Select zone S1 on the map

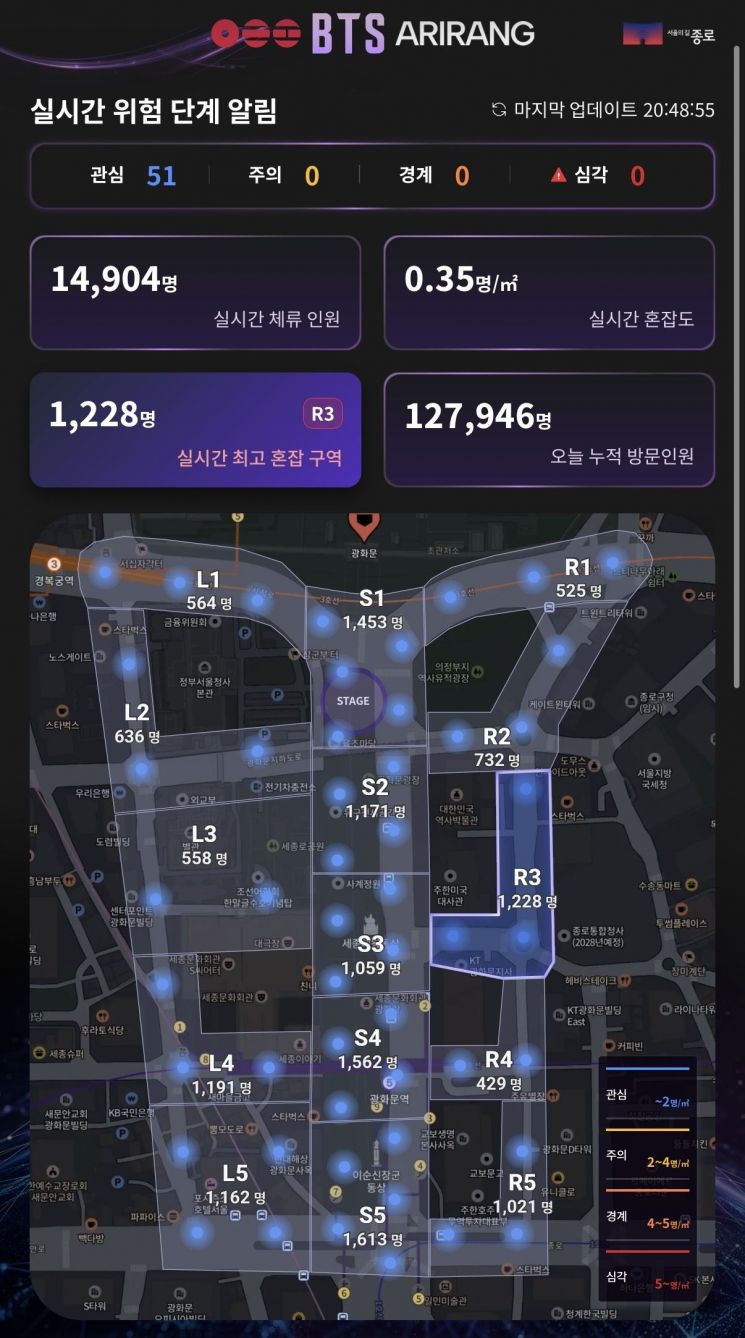(x=372, y=609)
